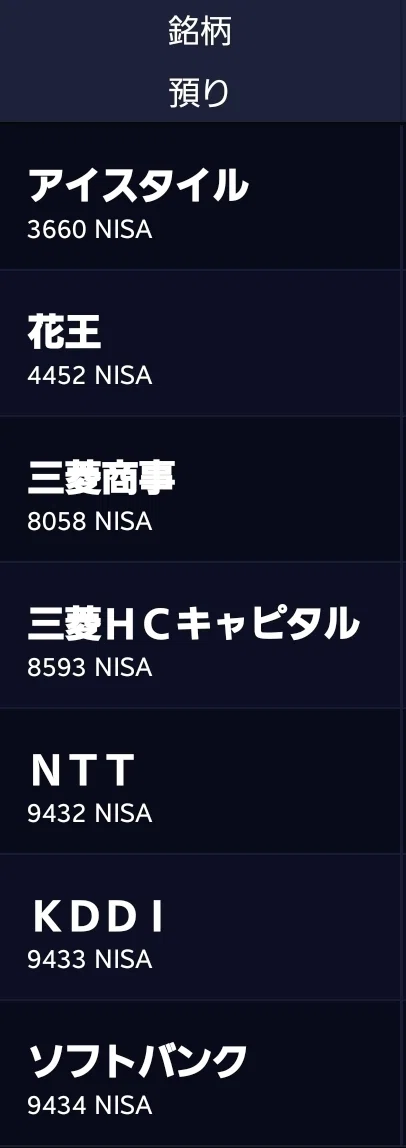Select ソフトバンク 9434 in the list

[203, 1073]
